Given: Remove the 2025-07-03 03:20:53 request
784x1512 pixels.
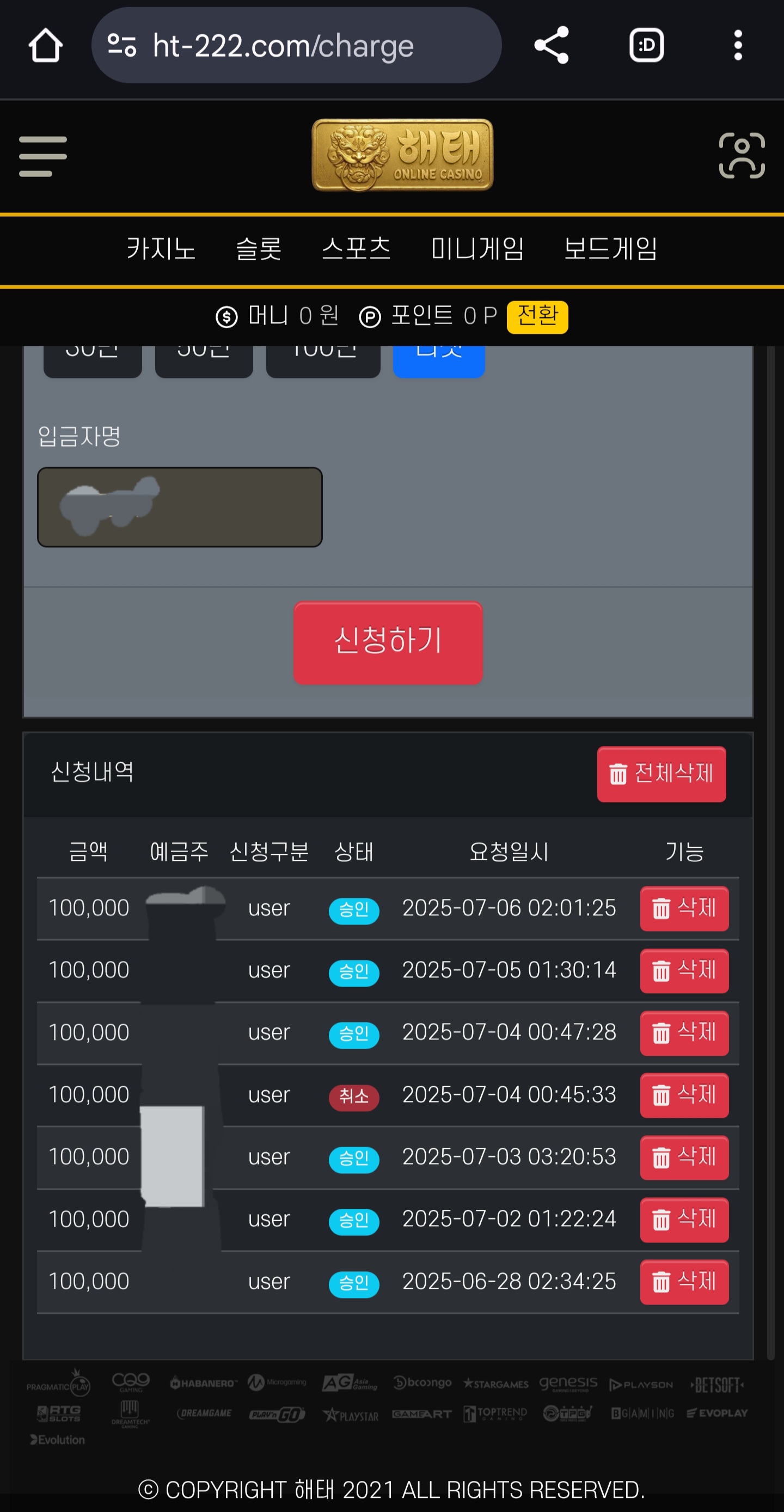Looking at the screenshot, I should tap(684, 1158).
